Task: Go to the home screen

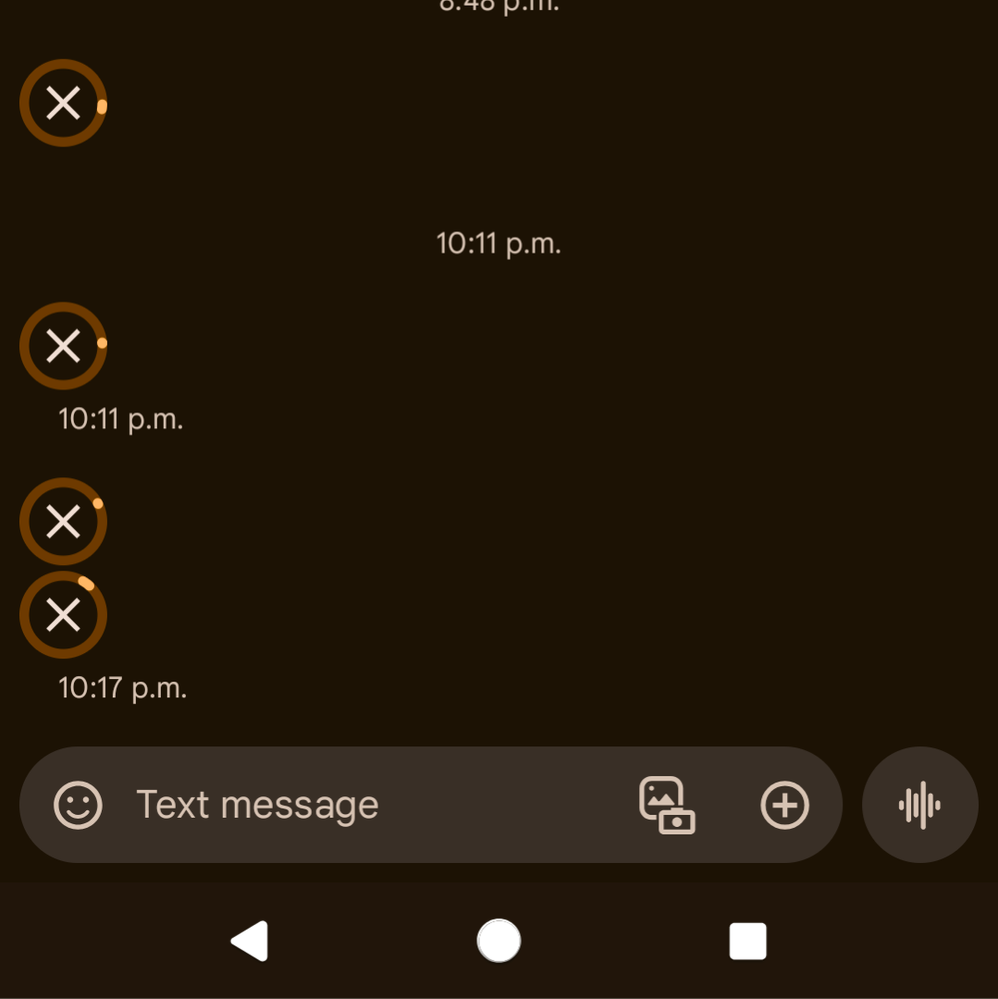Action: point(499,941)
